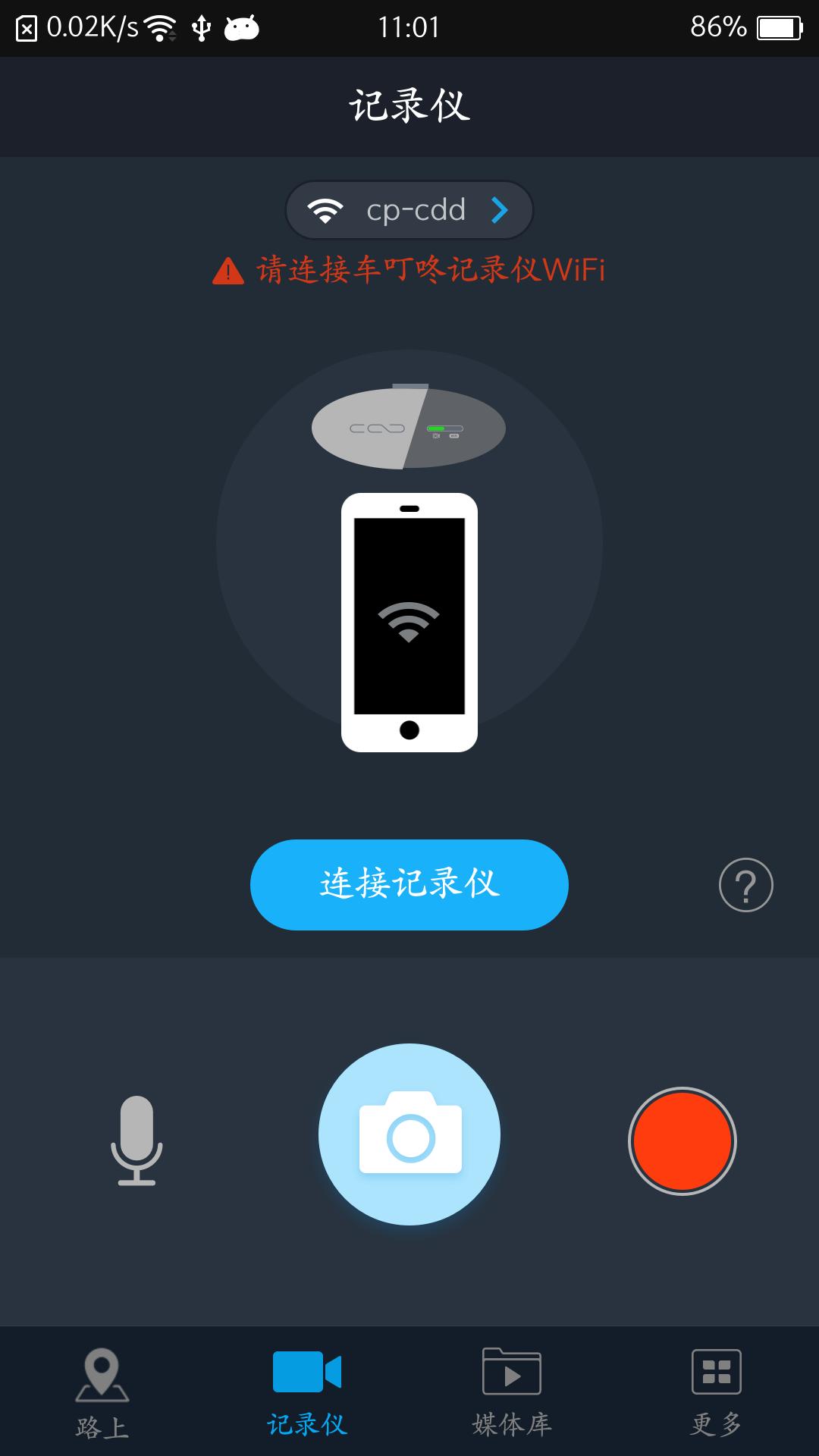Tap the battery level indicator
Image resolution: width=819 pixels, height=1456 pixels.
point(780,27)
